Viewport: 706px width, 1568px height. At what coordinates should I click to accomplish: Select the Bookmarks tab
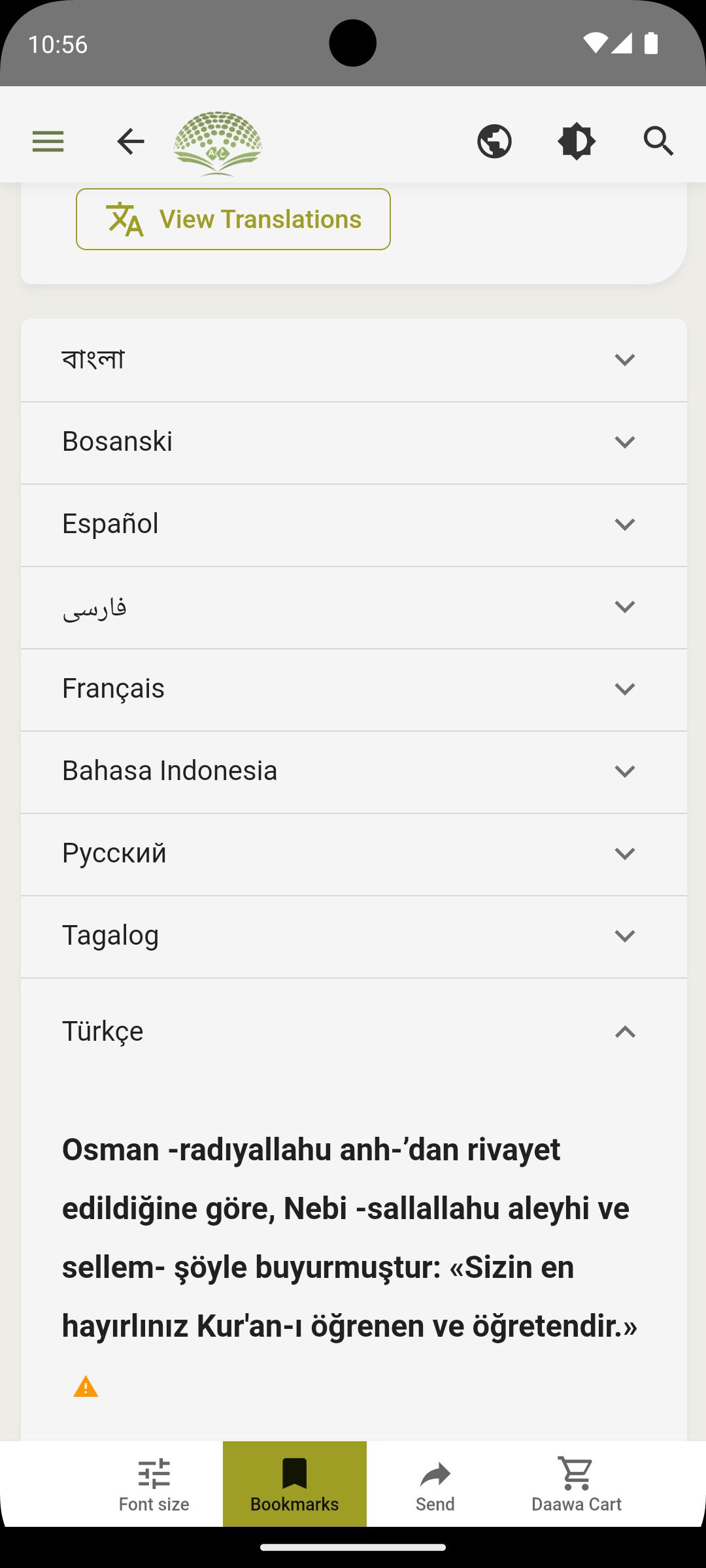pos(295,1484)
